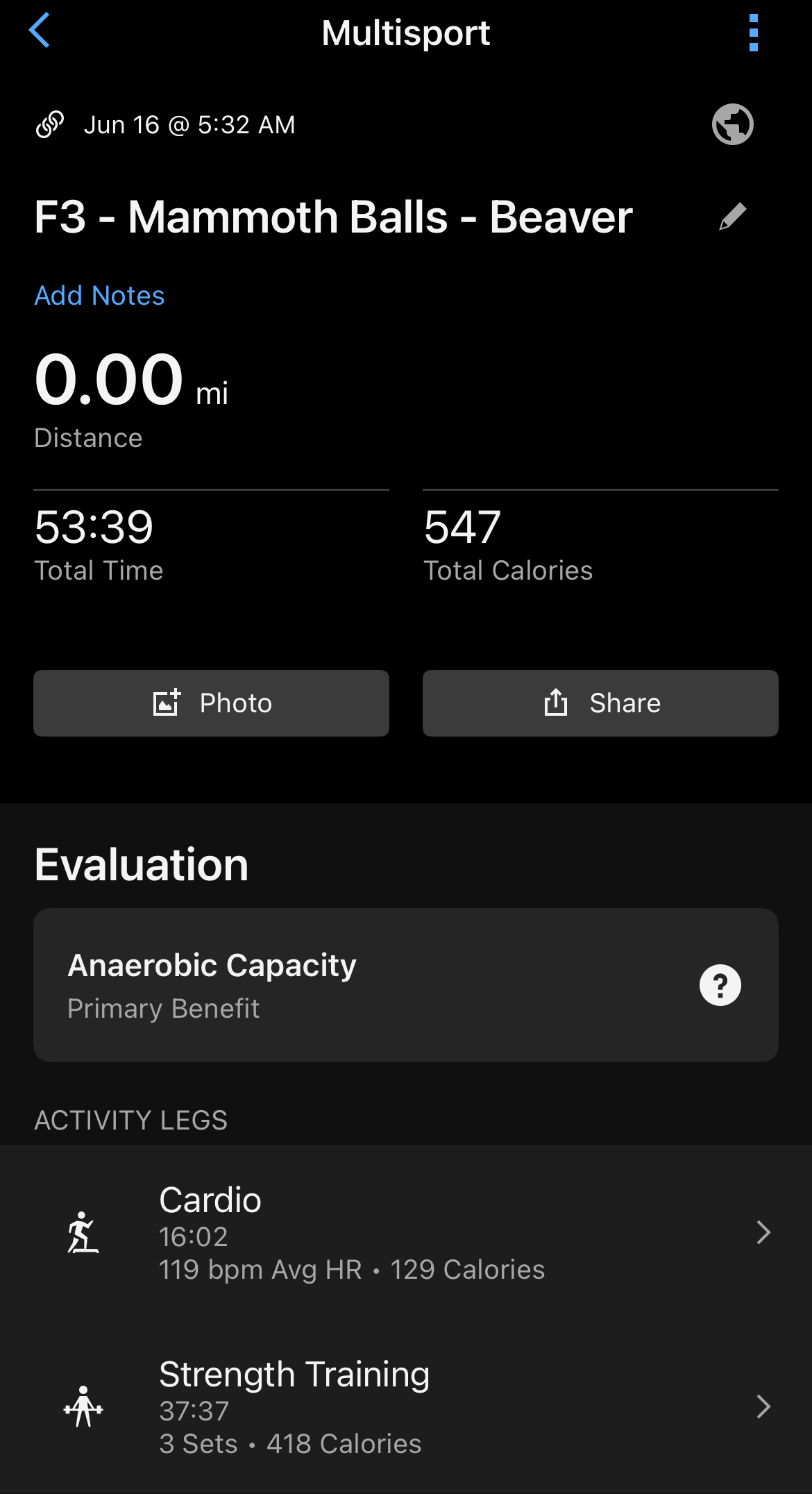Open the Strength Training activity leg
This screenshot has height=1494, width=812.
coord(406,1407)
